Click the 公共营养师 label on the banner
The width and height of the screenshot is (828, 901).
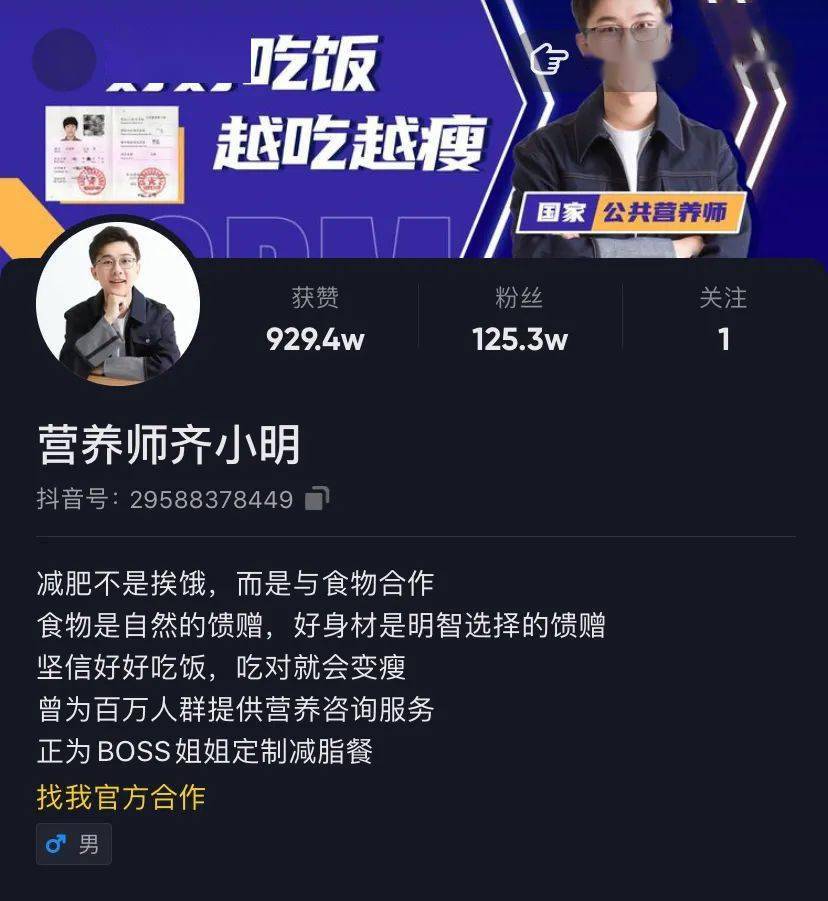[x=667, y=211]
